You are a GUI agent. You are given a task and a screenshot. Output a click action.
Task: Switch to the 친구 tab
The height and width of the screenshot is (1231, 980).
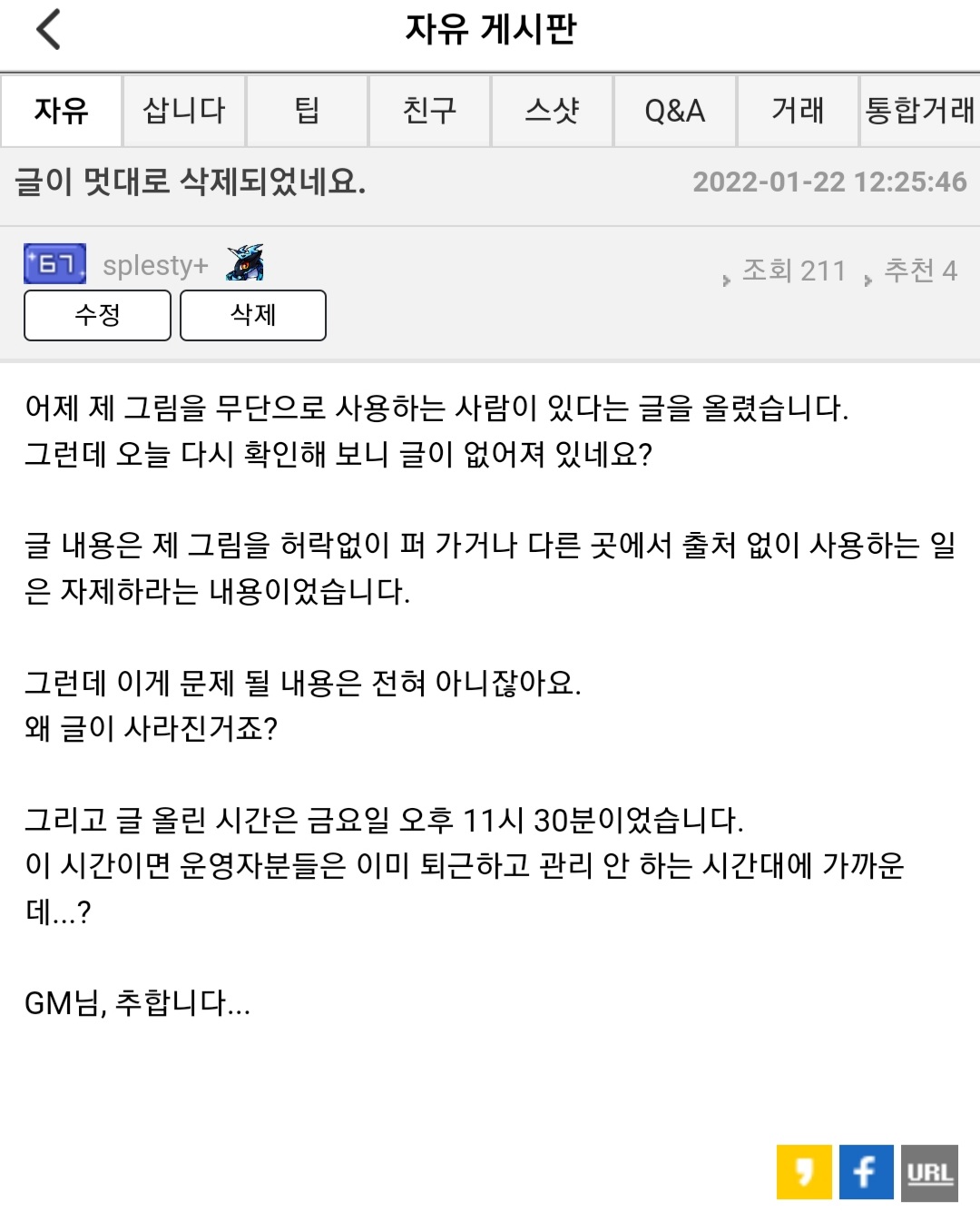coord(429,111)
